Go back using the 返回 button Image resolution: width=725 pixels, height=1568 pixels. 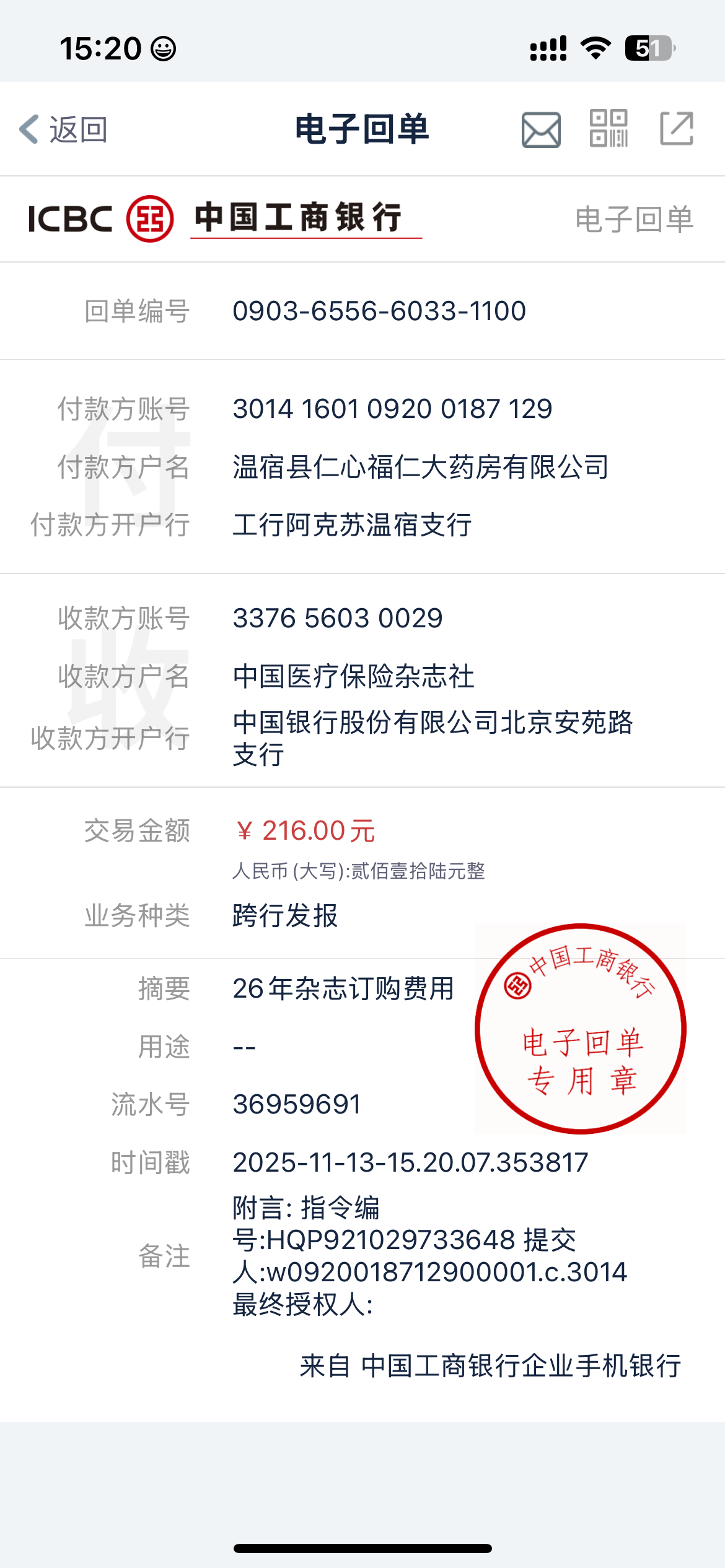[x=63, y=129]
